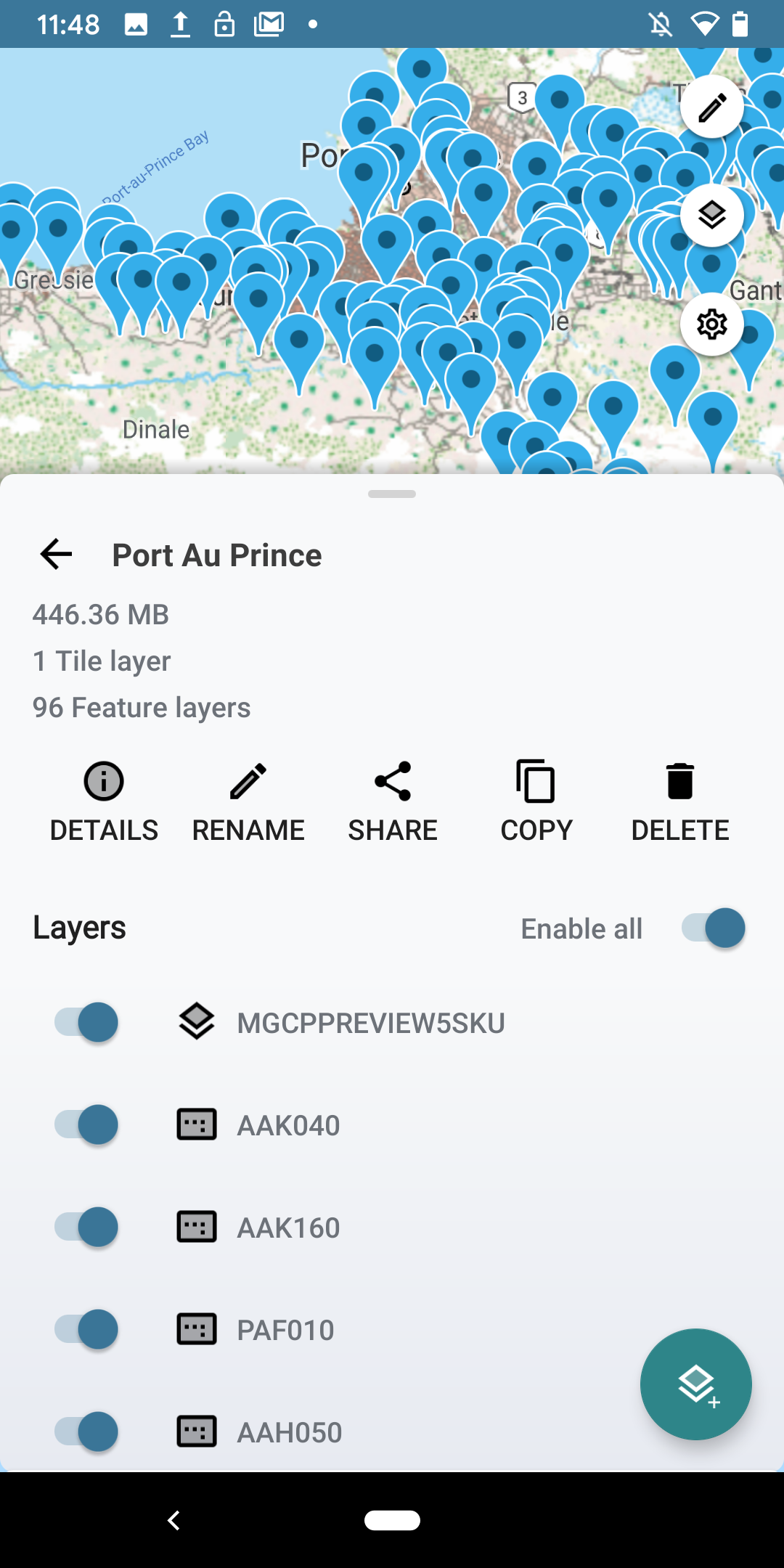Add a new layer with floating button
The height and width of the screenshot is (1568, 784).
[x=695, y=1384]
